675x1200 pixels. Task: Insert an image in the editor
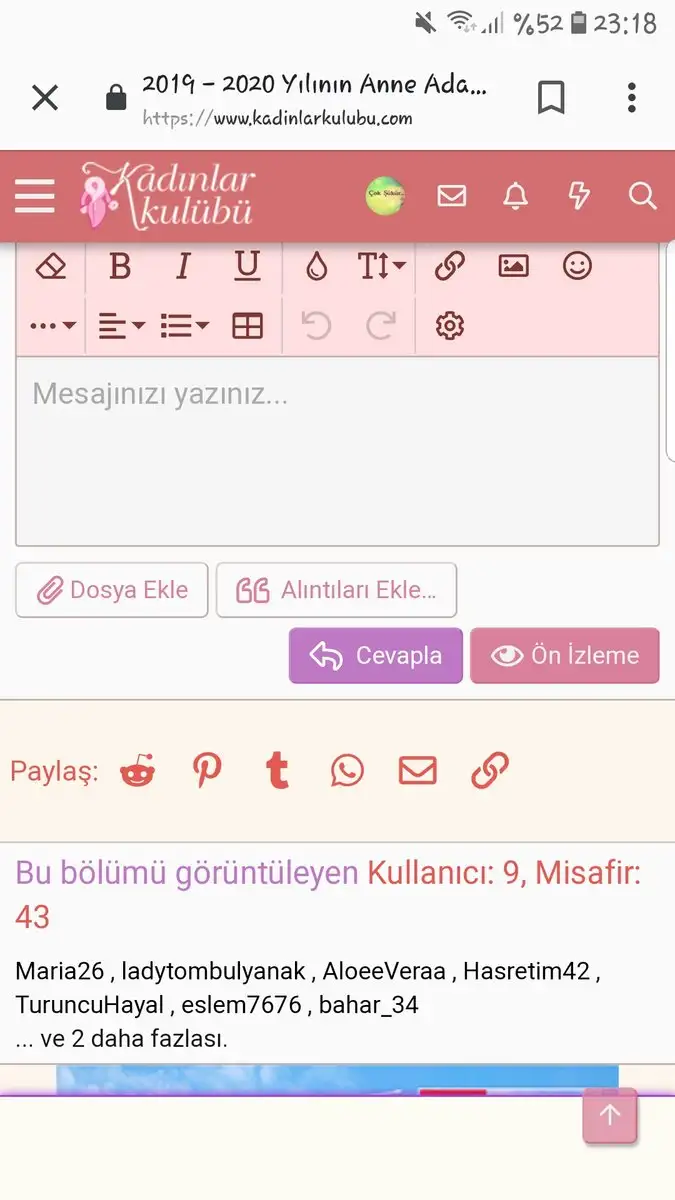pos(513,266)
